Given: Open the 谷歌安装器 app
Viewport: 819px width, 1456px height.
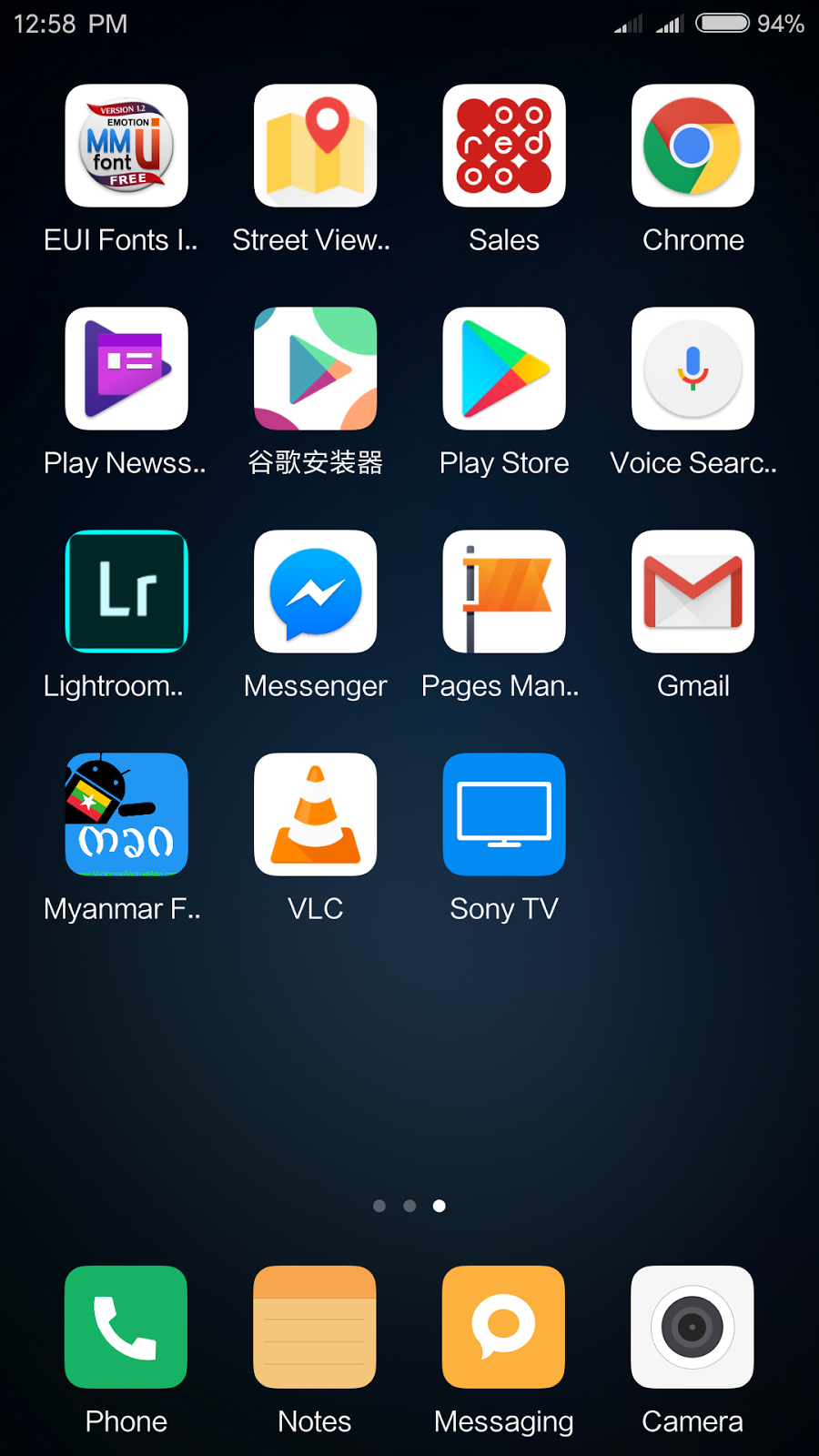Looking at the screenshot, I should [x=315, y=369].
